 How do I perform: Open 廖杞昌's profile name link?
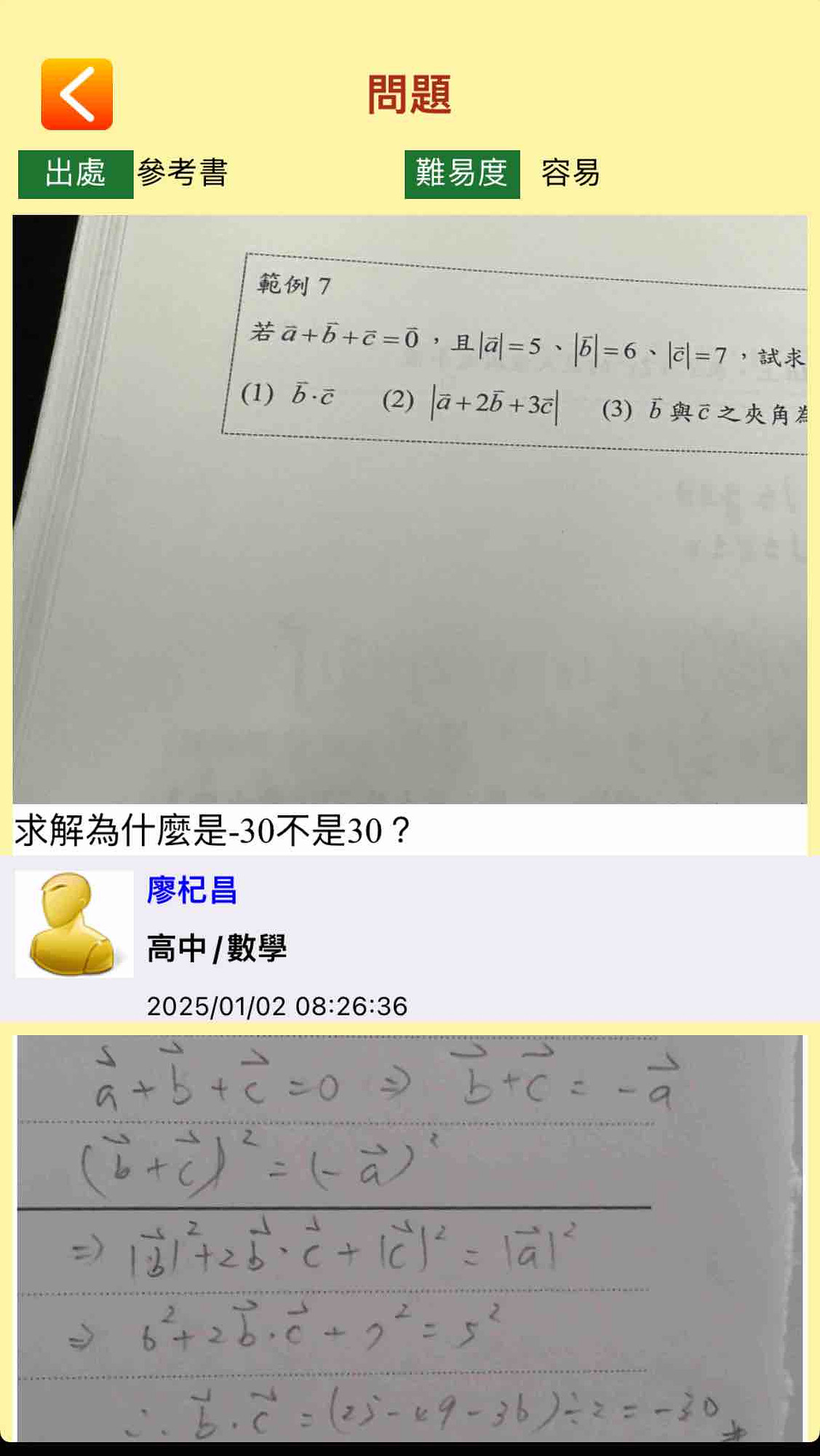click(192, 890)
